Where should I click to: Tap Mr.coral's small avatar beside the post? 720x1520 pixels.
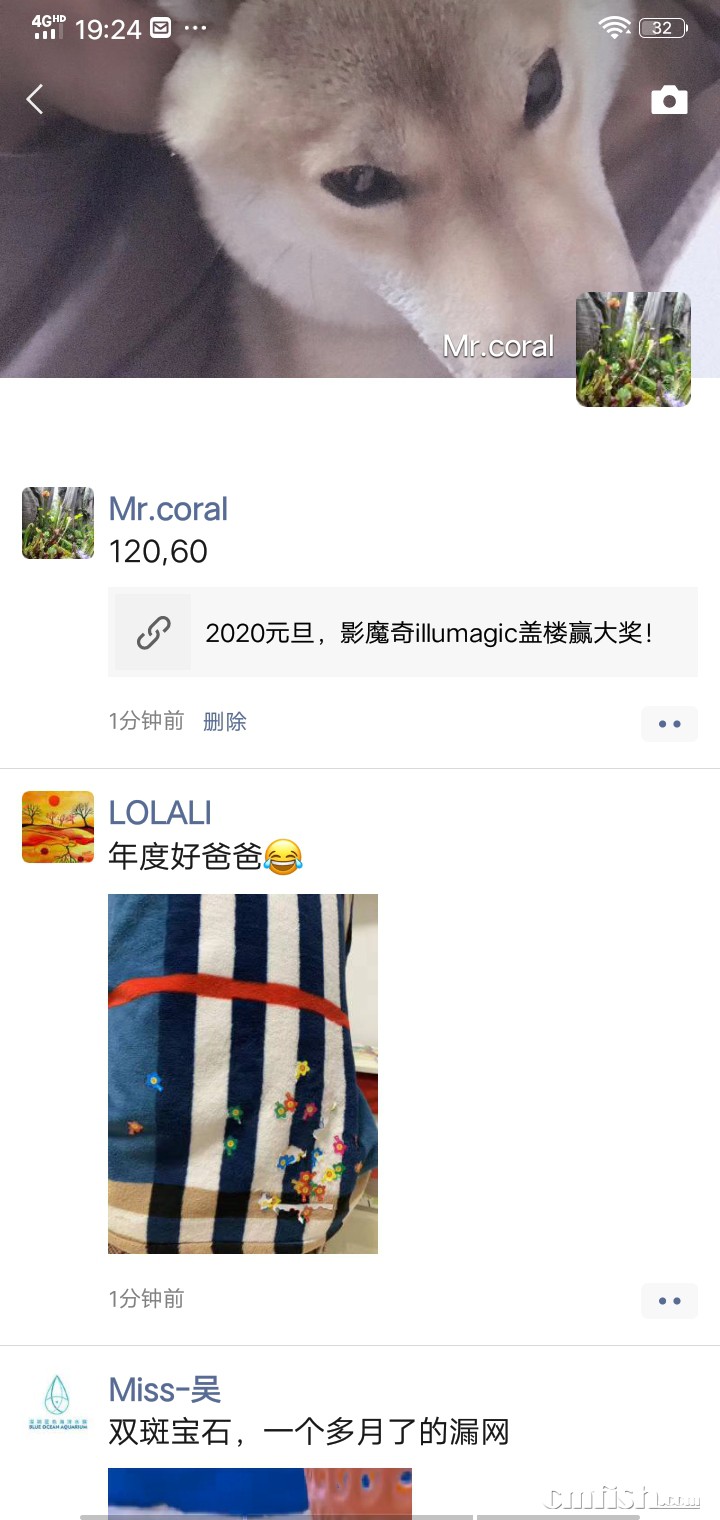58,523
